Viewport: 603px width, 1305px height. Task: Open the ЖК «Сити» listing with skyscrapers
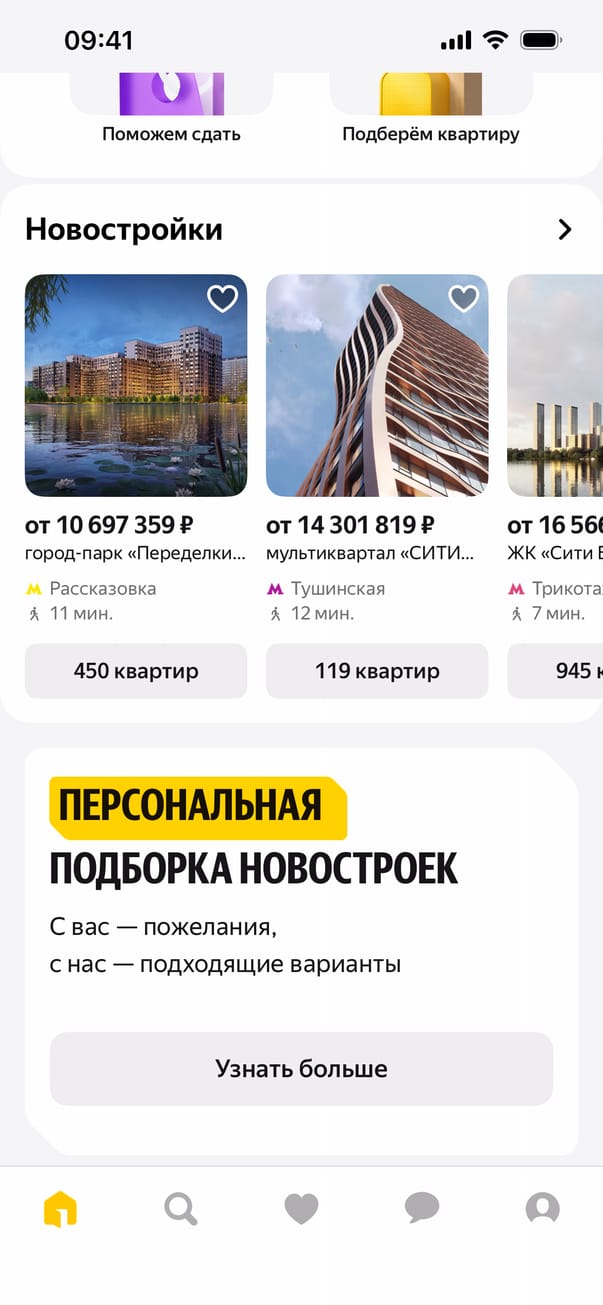556,390
